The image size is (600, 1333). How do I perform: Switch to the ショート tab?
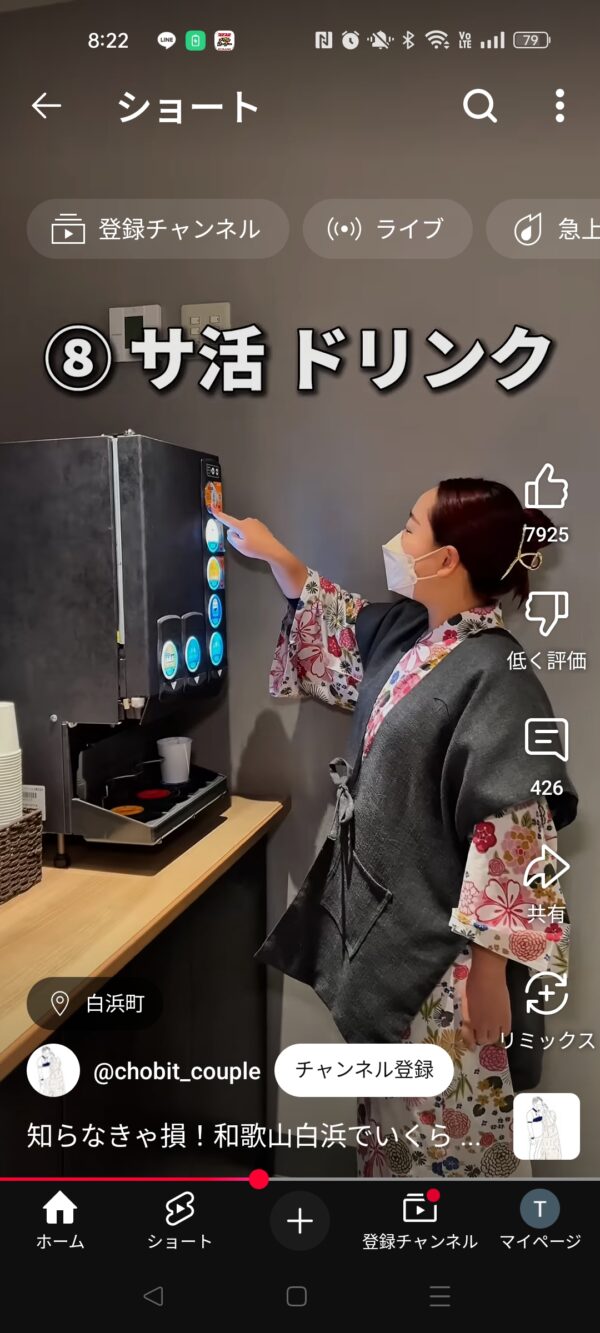(x=180, y=1221)
